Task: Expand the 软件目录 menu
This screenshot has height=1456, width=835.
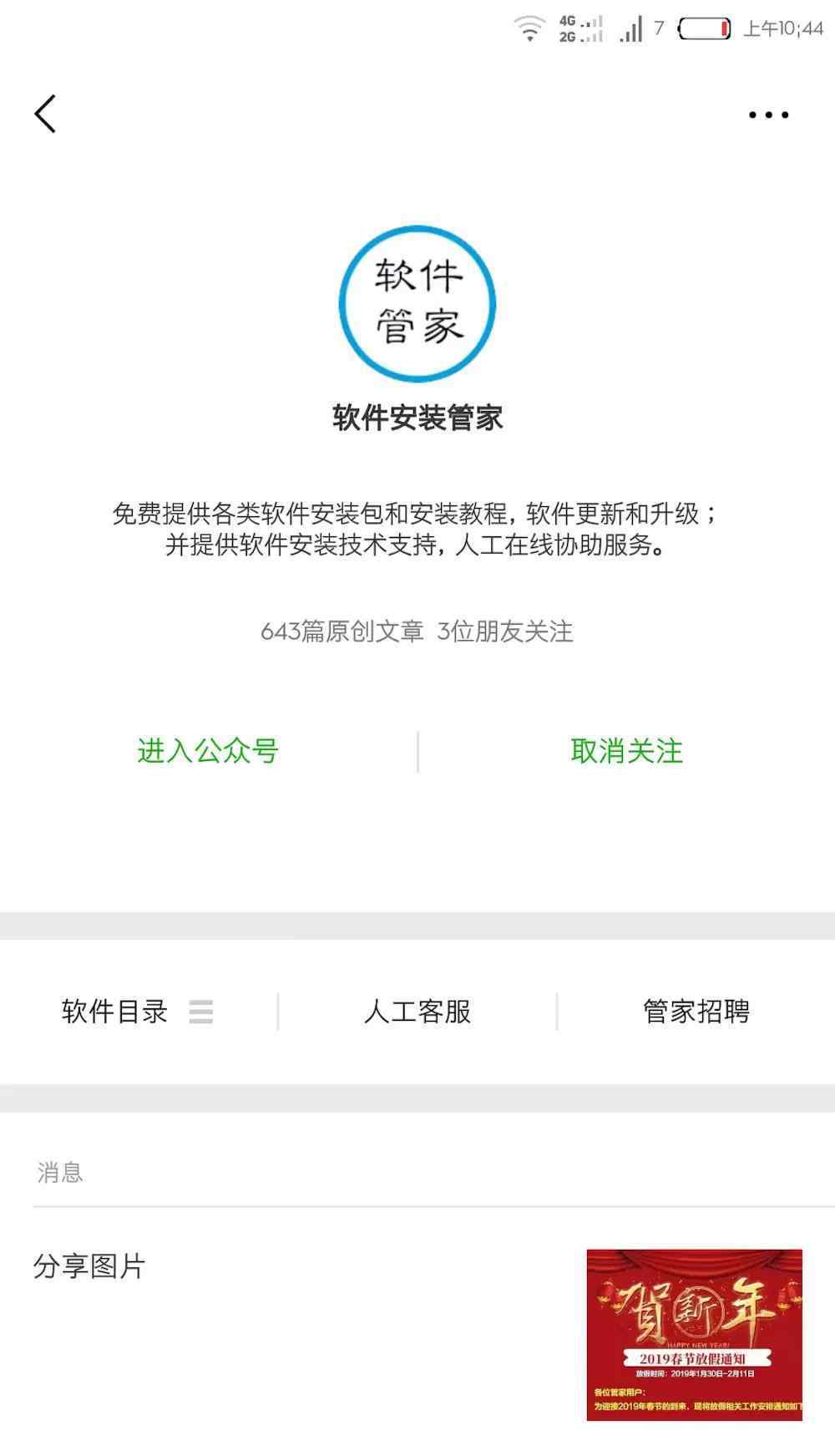Action: [138, 1012]
